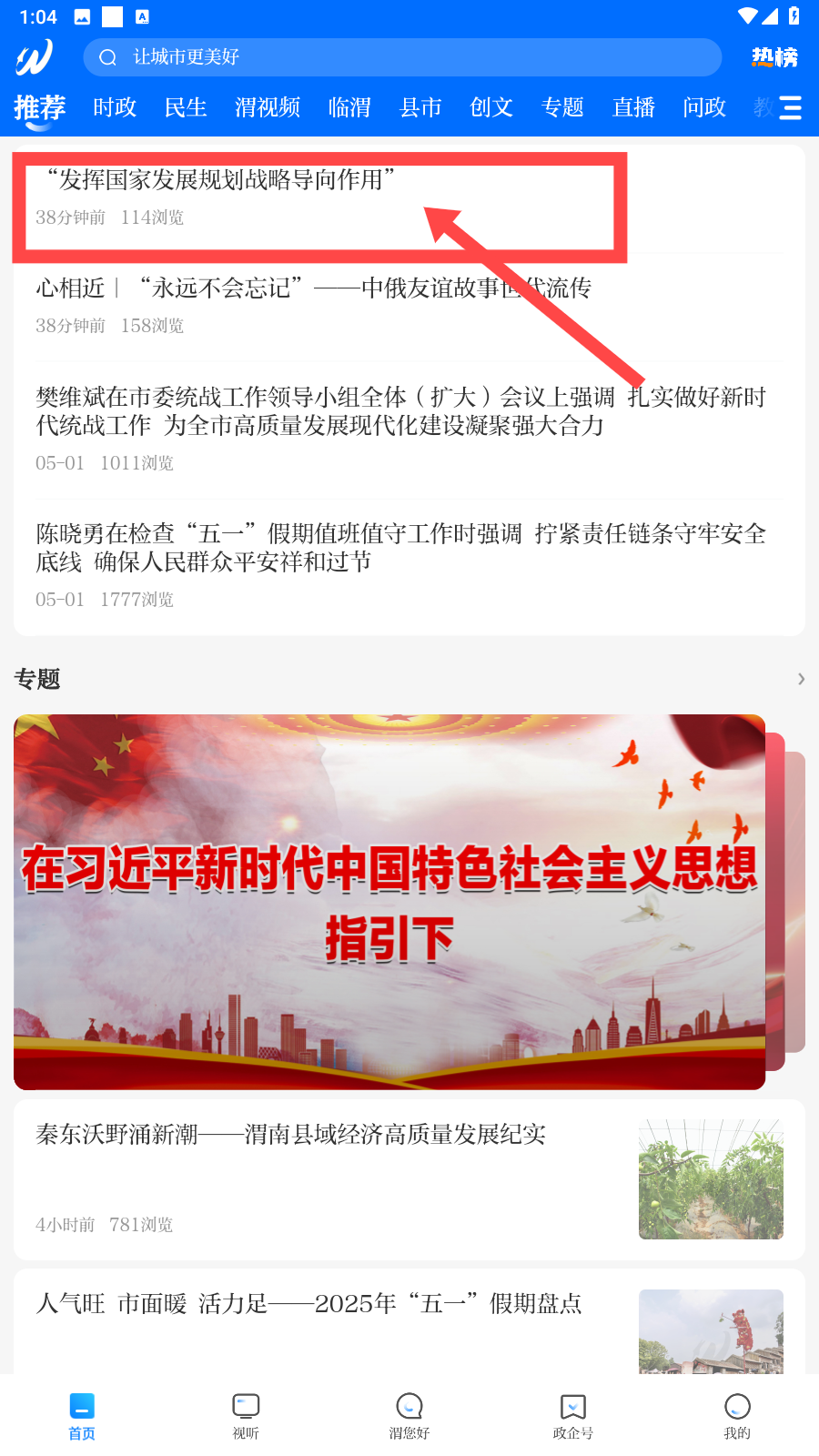Switch to the 民生 tab

coord(186,107)
